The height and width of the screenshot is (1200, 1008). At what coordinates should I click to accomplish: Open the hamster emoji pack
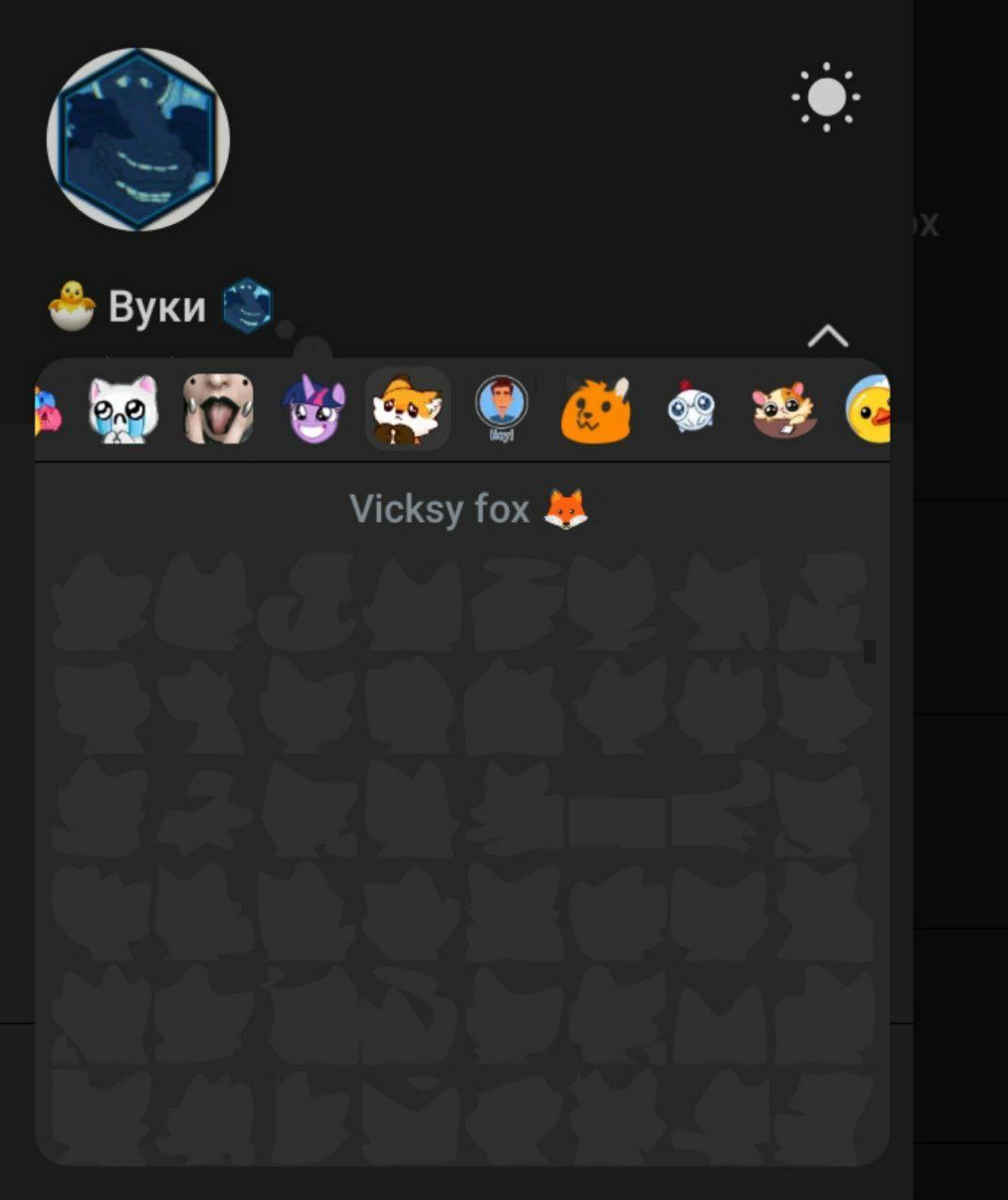coord(784,408)
